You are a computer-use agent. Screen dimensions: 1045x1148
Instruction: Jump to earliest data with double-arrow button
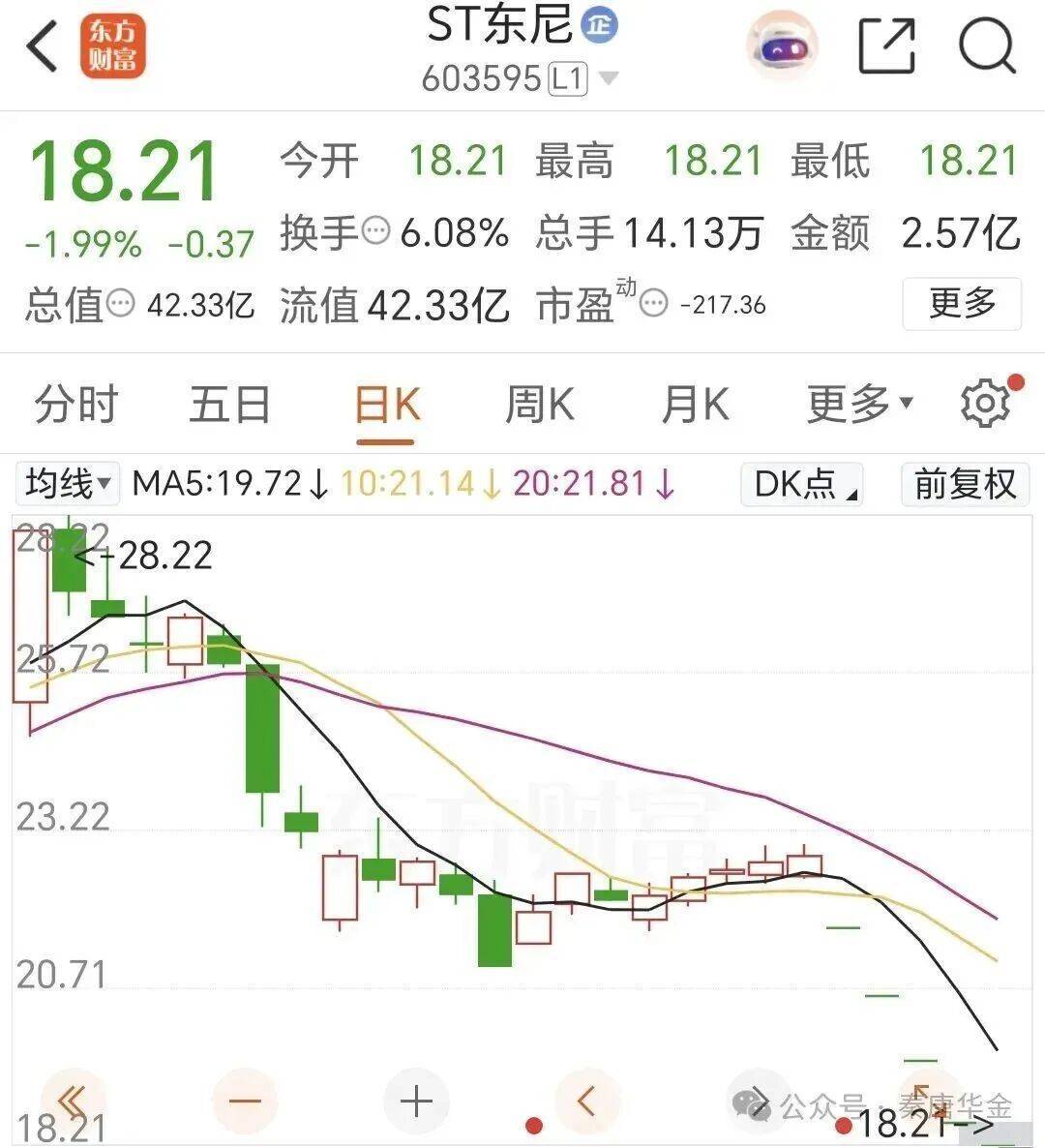[74, 1102]
